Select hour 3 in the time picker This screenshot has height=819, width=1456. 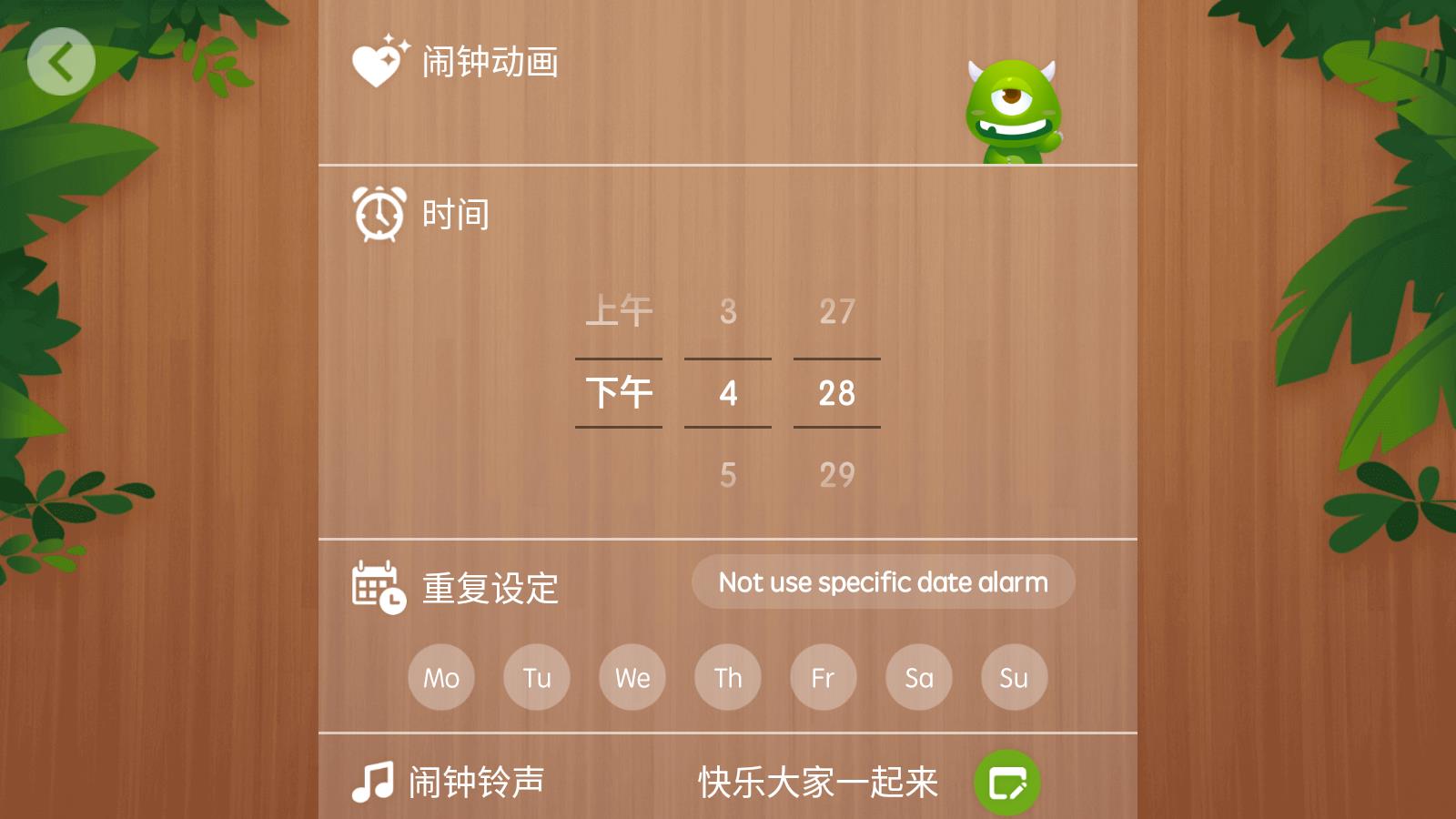click(728, 311)
